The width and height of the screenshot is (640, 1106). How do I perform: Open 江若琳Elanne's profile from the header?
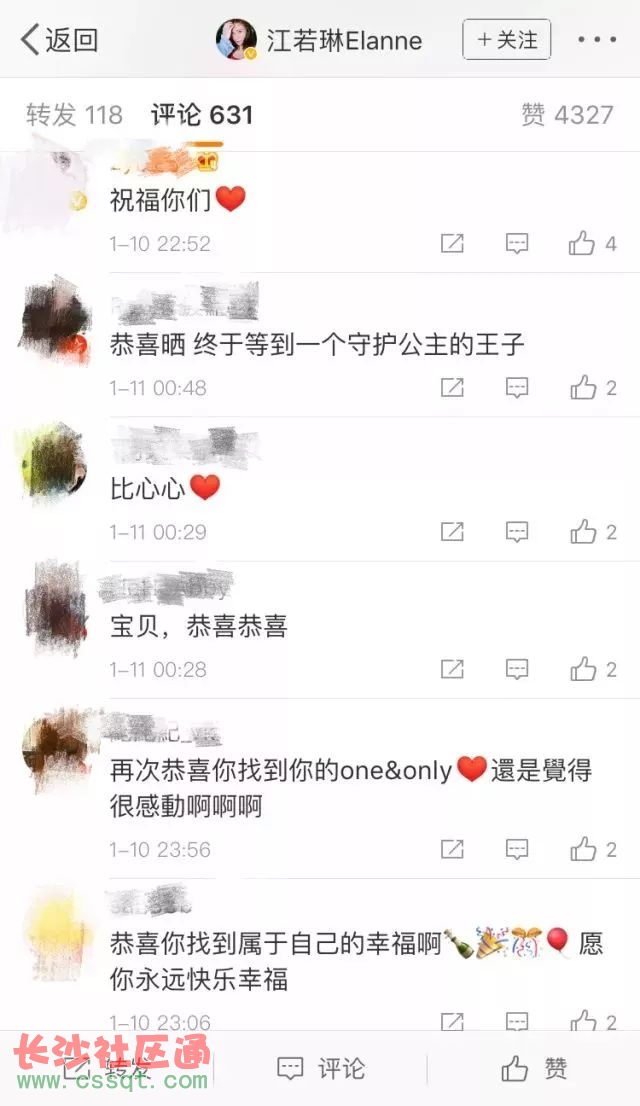pyautogui.click(x=320, y=40)
